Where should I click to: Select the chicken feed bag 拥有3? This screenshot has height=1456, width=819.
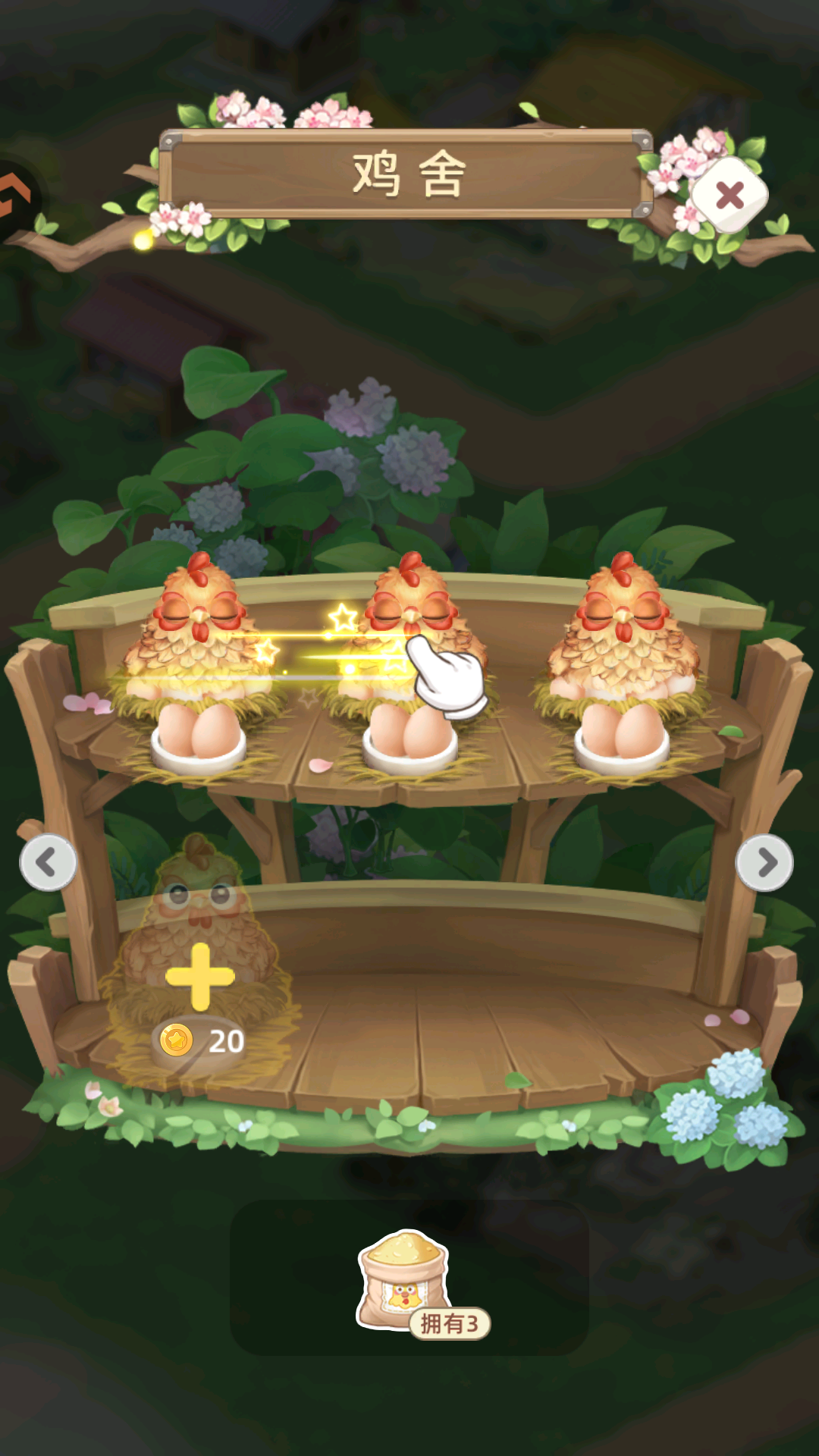point(406,1282)
